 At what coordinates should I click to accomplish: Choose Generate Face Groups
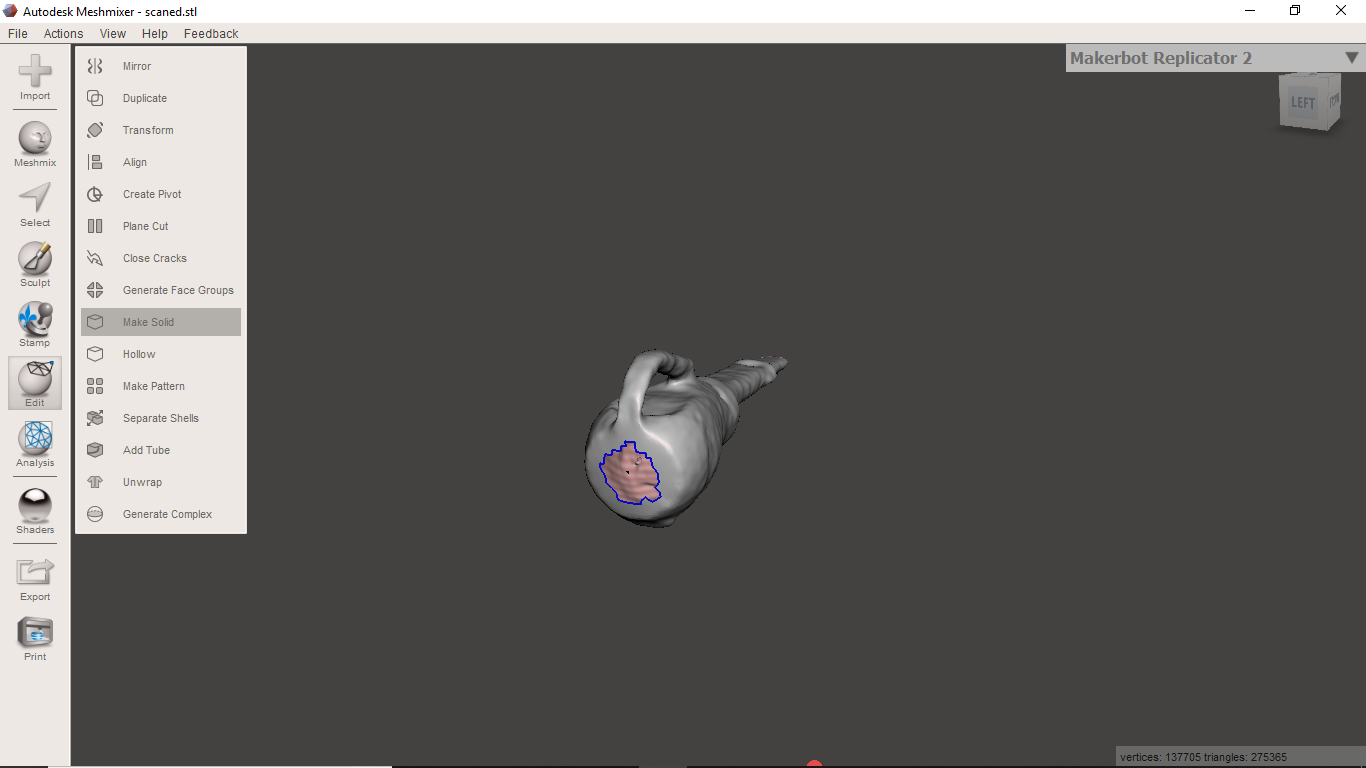coord(177,290)
